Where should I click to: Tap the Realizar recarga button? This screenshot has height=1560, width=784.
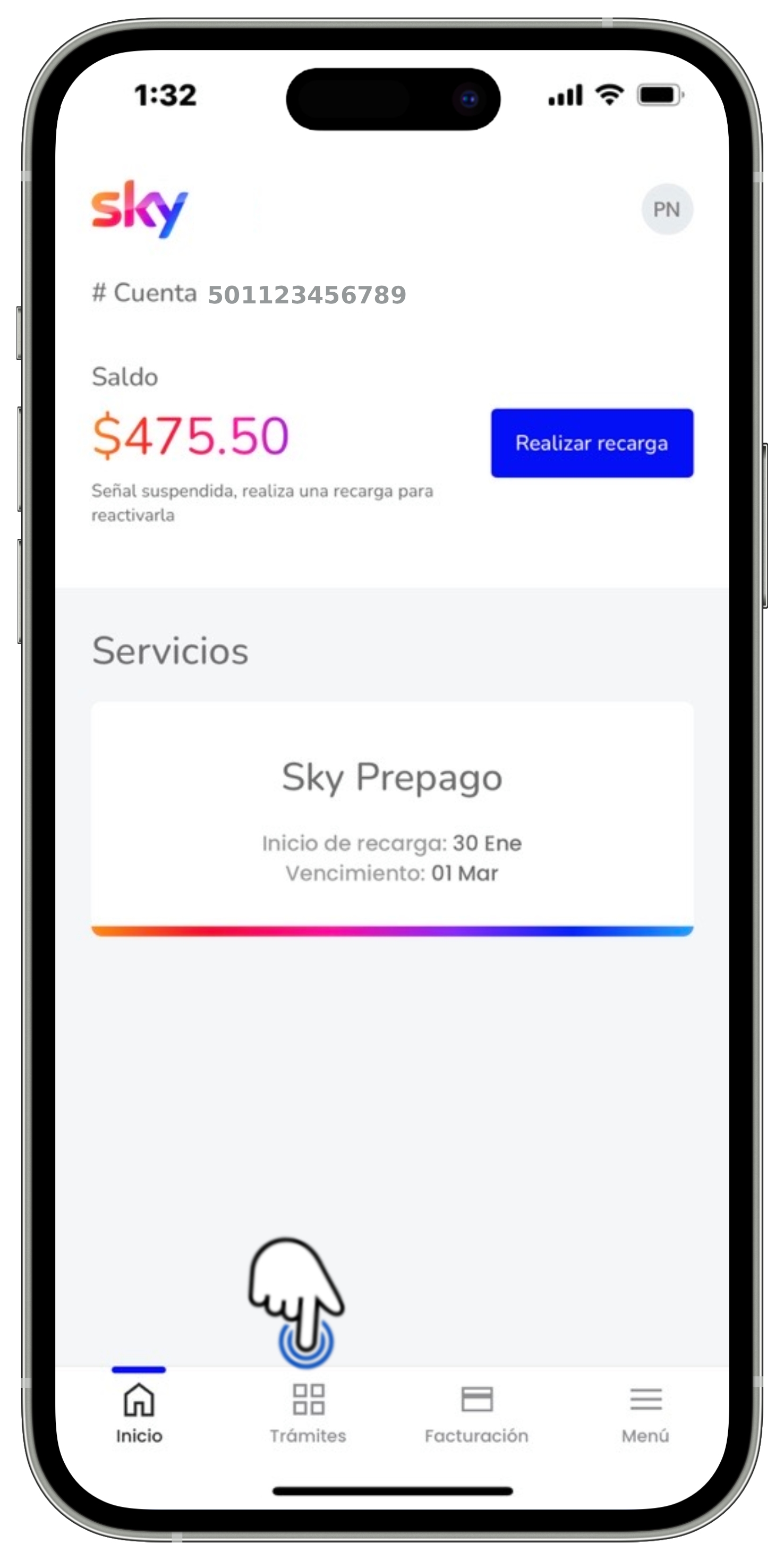(592, 443)
